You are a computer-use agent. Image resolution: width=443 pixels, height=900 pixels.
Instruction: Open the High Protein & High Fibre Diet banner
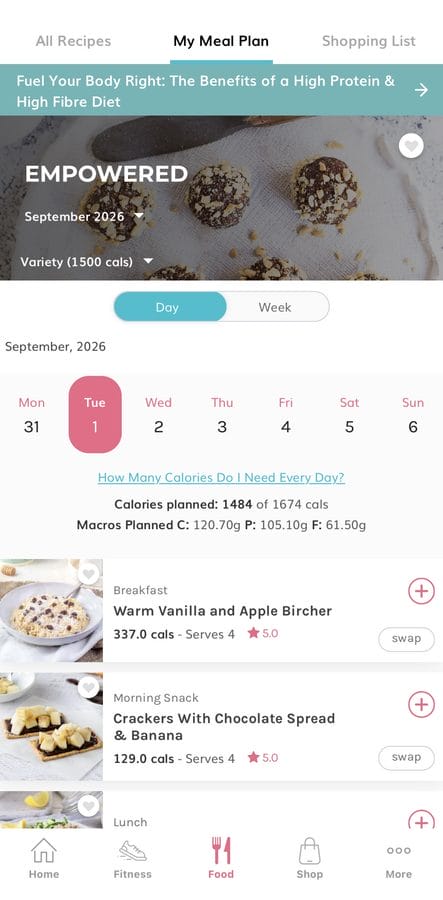point(222,91)
